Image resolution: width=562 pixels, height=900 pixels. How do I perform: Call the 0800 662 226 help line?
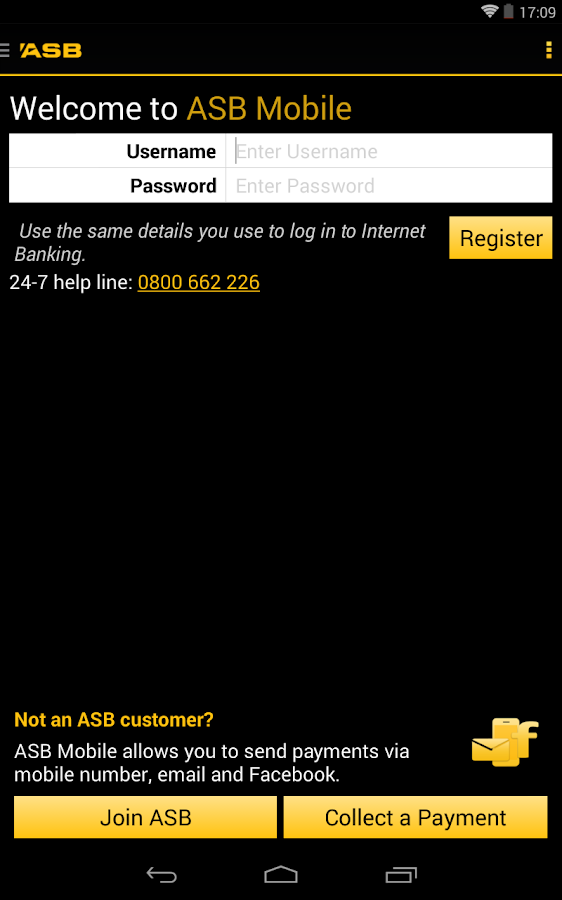199,282
